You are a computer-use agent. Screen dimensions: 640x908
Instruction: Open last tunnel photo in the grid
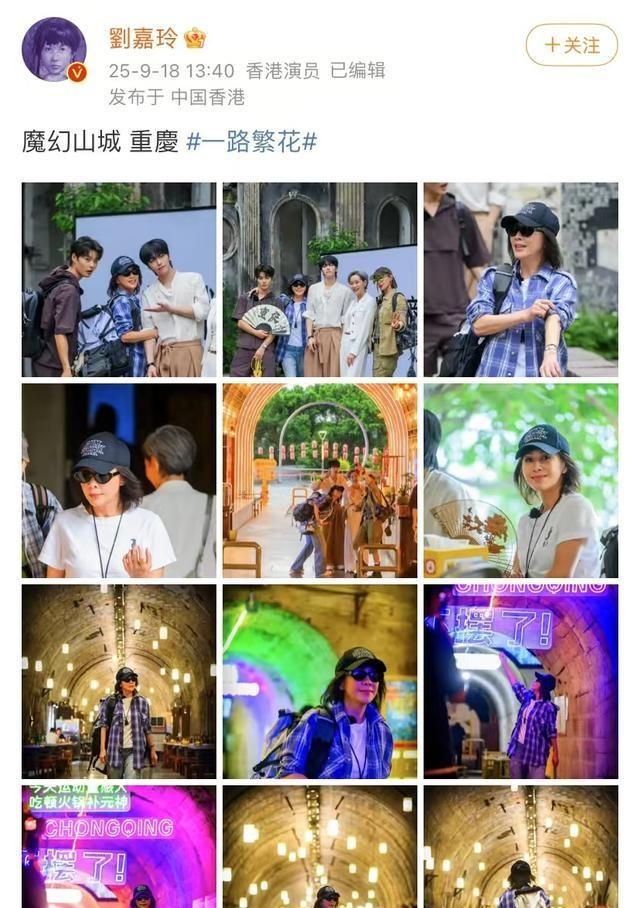click(x=520, y=846)
